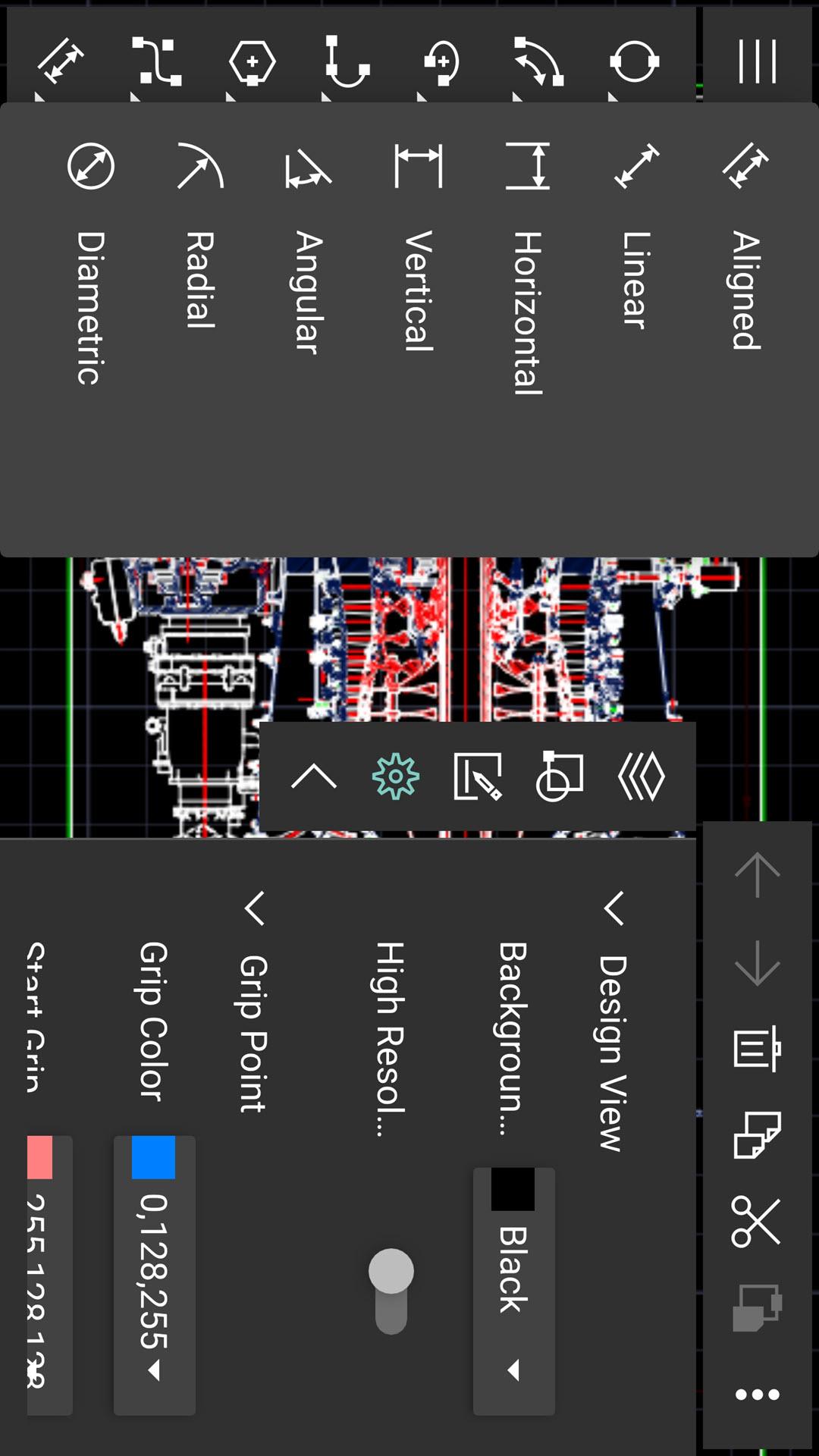Tap the scissors cut icon
Screen dimensions: 819x1456
click(x=756, y=1222)
